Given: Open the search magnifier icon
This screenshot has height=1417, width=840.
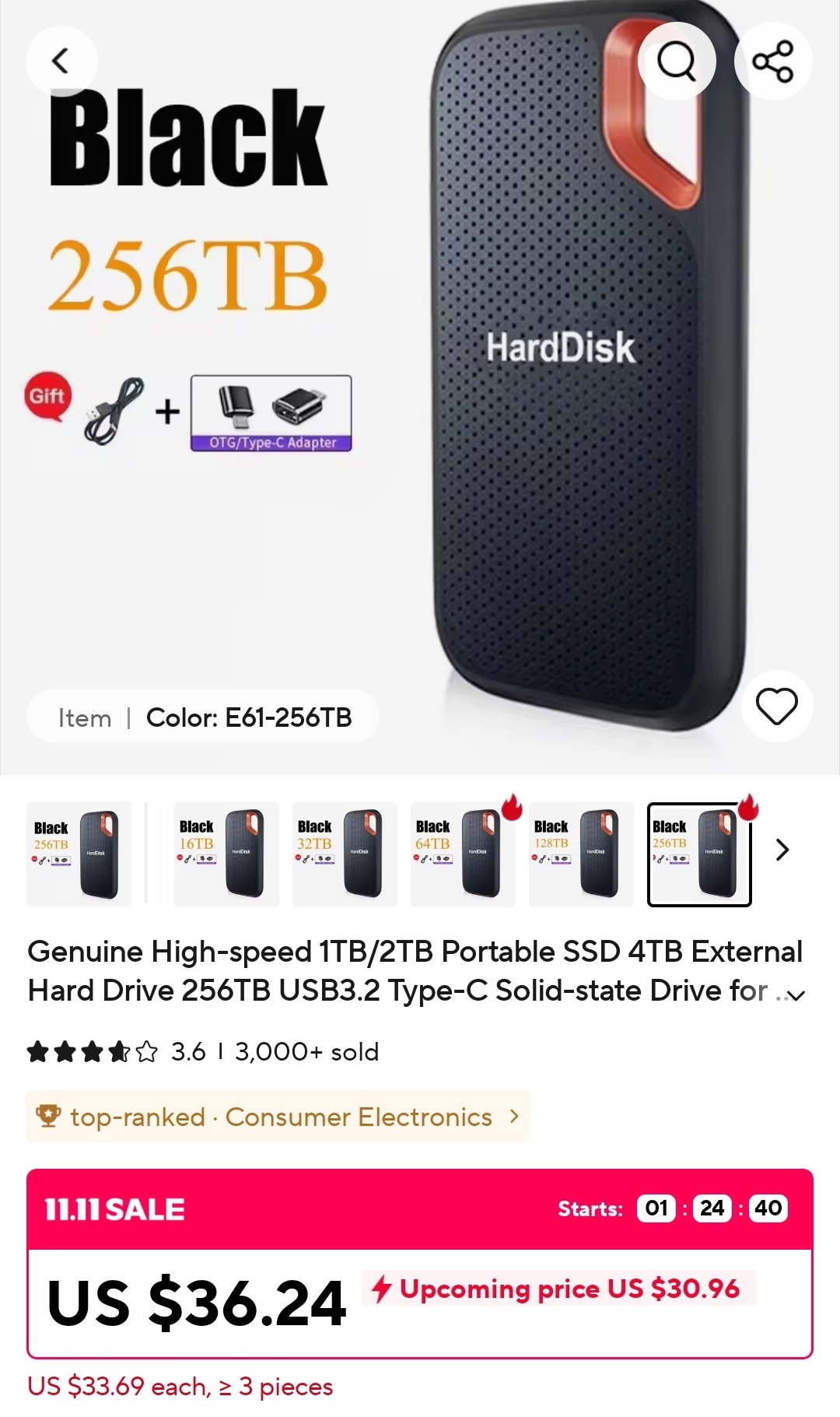Looking at the screenshot, I should point(677,61).
